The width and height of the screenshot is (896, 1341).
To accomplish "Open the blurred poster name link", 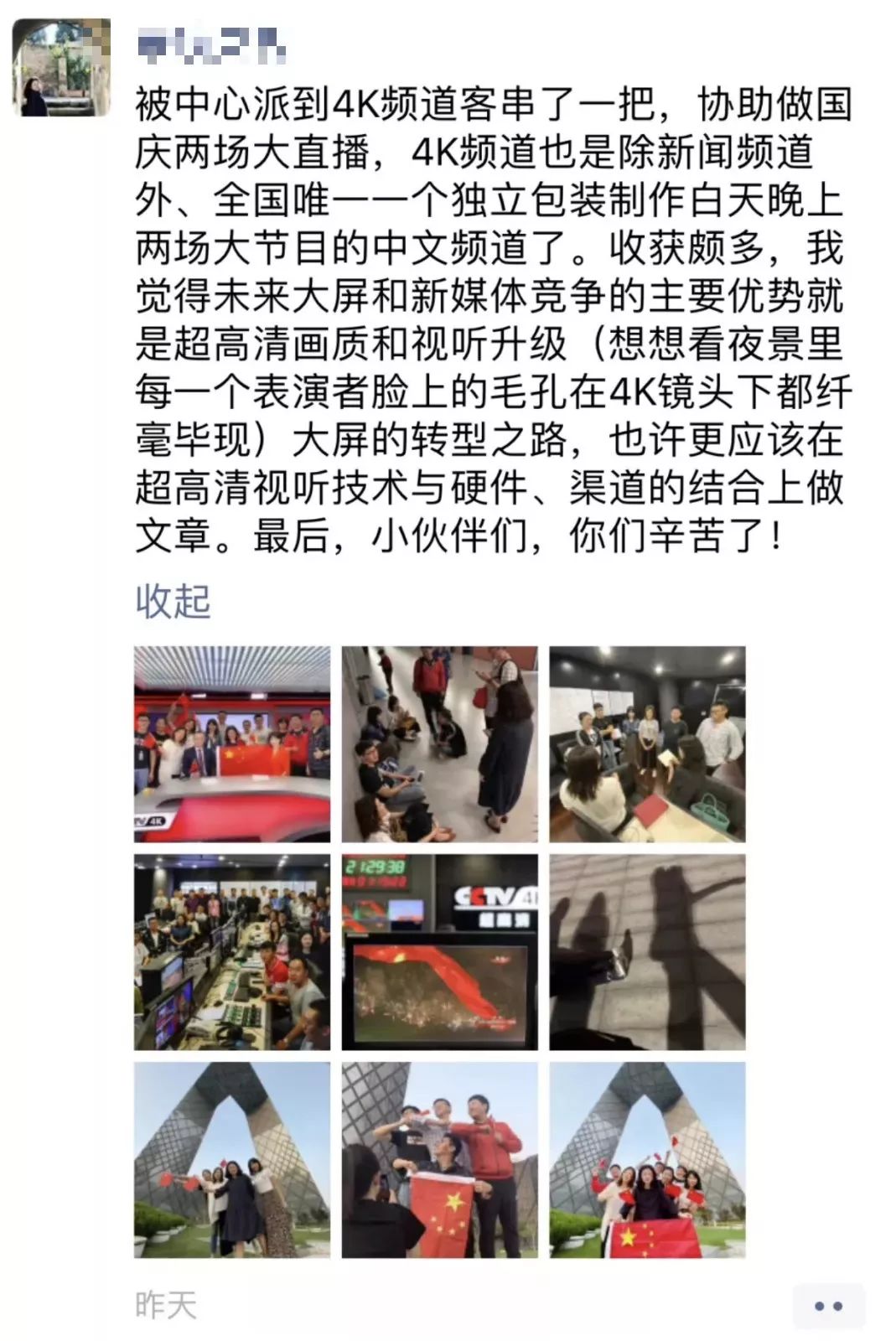I will [212, 45].
